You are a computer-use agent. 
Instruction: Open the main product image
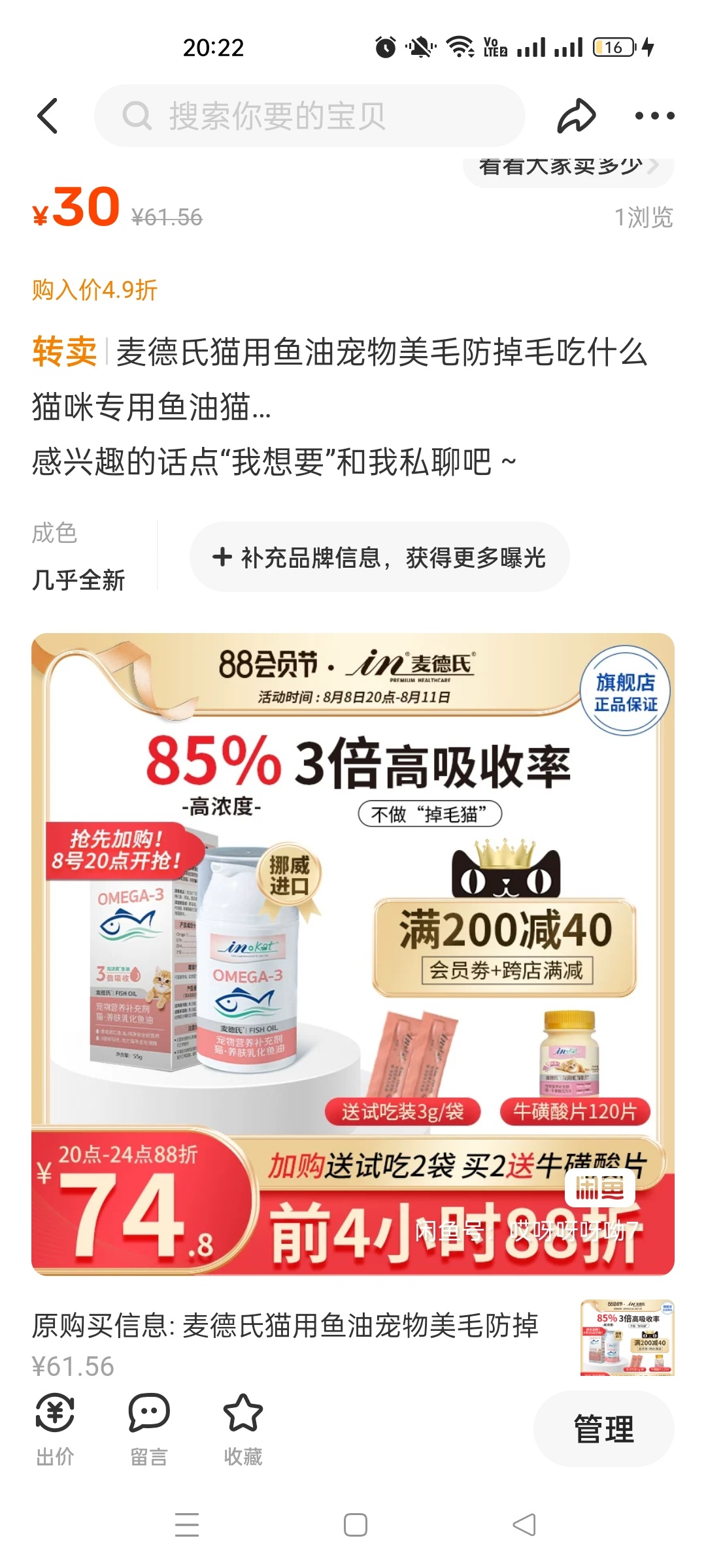(353, 954)
